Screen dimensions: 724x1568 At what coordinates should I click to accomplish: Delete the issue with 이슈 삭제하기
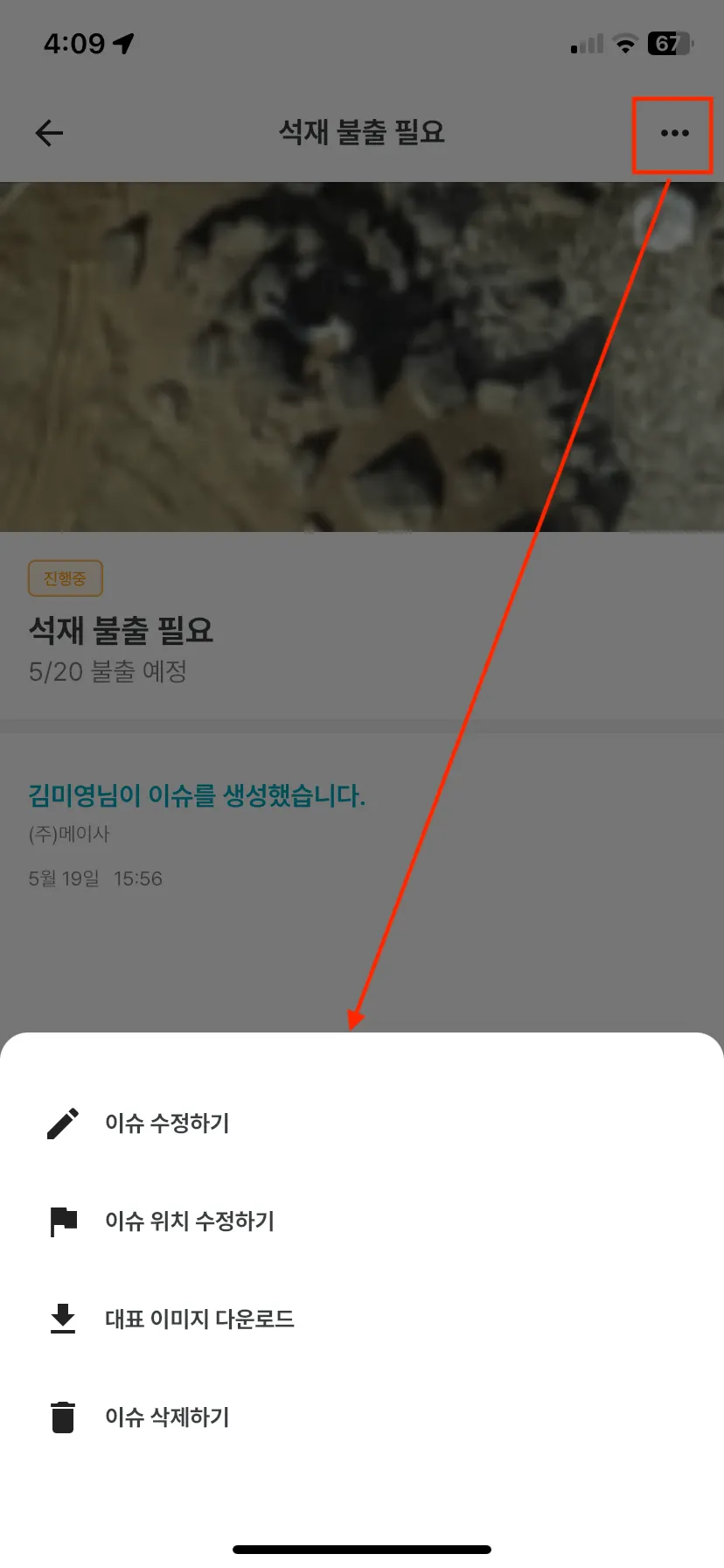(x=167, y=1417)
